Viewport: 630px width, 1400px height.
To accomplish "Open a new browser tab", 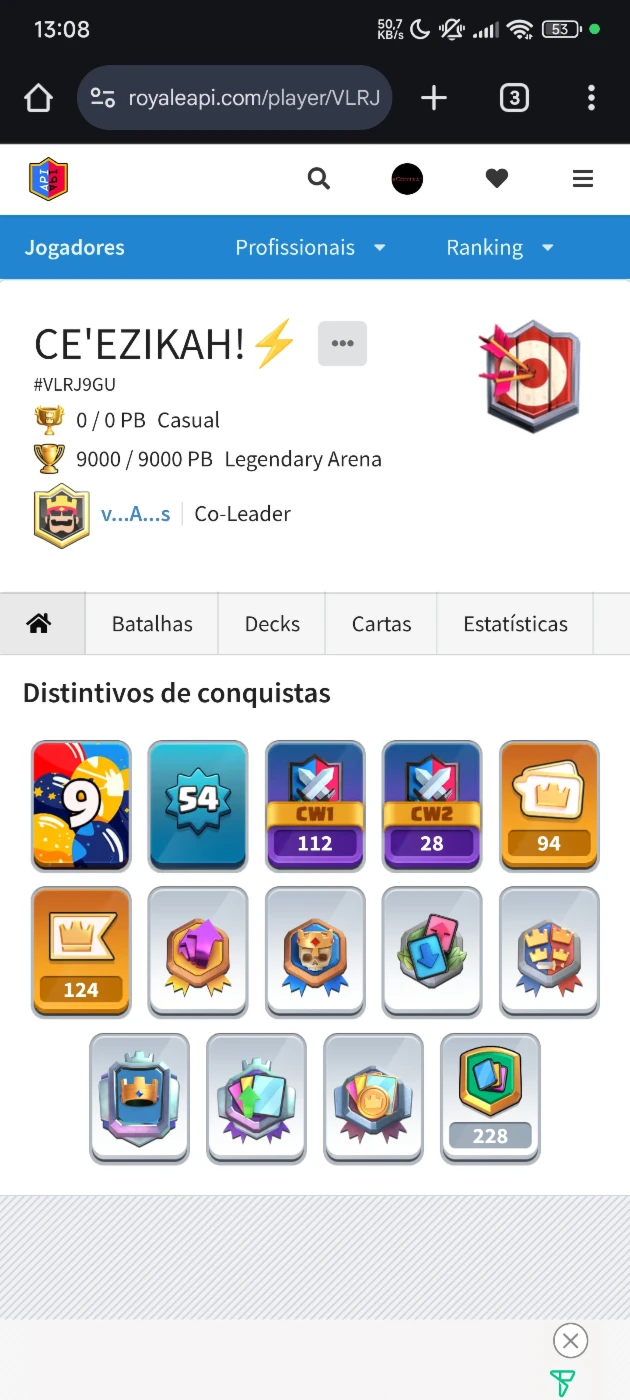I will click(x=433, y=98).
